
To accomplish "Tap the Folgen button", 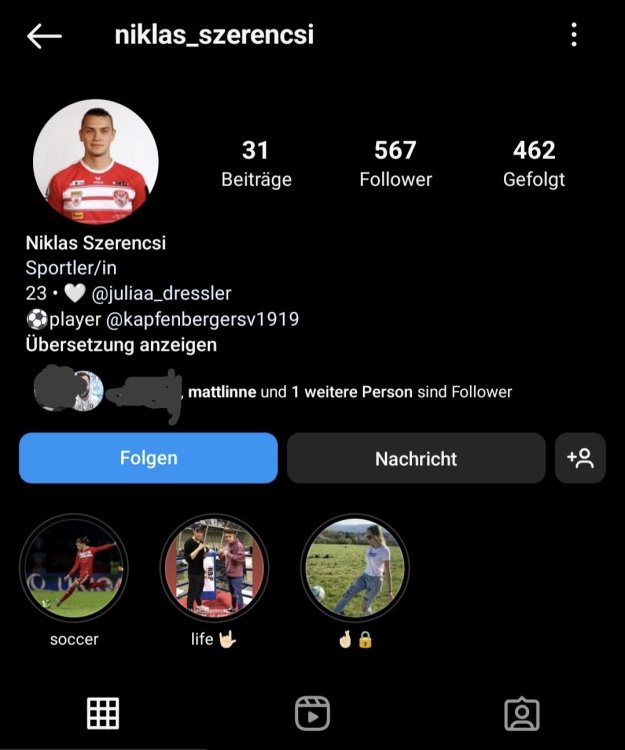I will coord(148,458).
